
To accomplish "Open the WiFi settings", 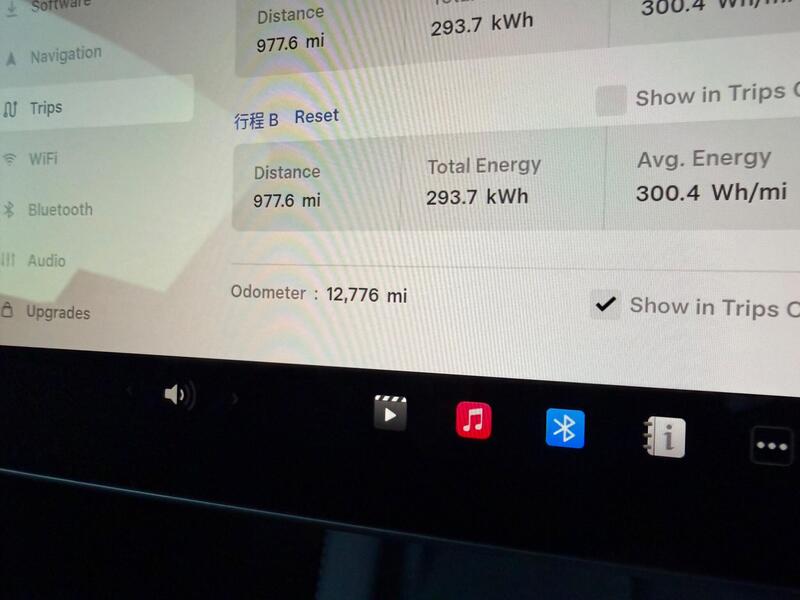I will (x=42, y=159).
